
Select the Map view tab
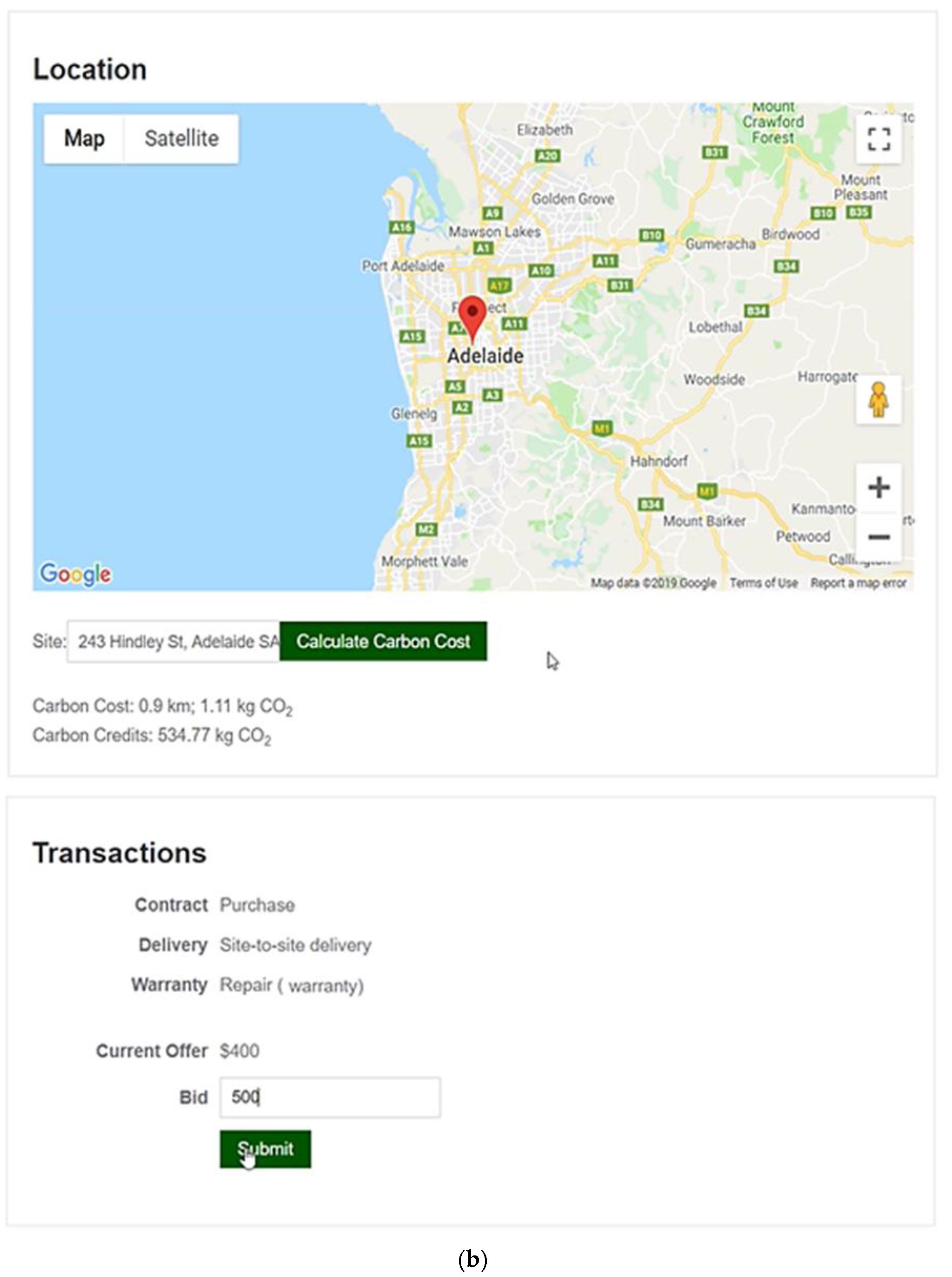click(84, 138)
